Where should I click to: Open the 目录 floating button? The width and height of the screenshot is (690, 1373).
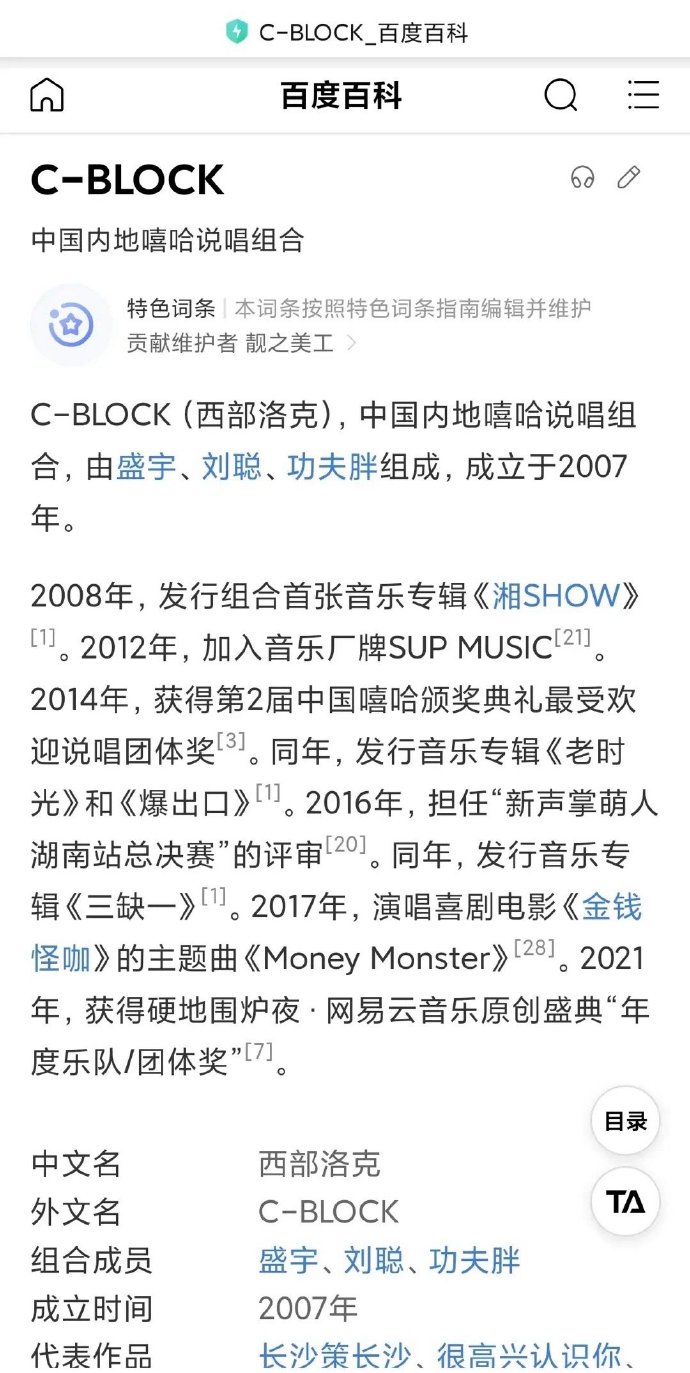[x=625, y=1121]
